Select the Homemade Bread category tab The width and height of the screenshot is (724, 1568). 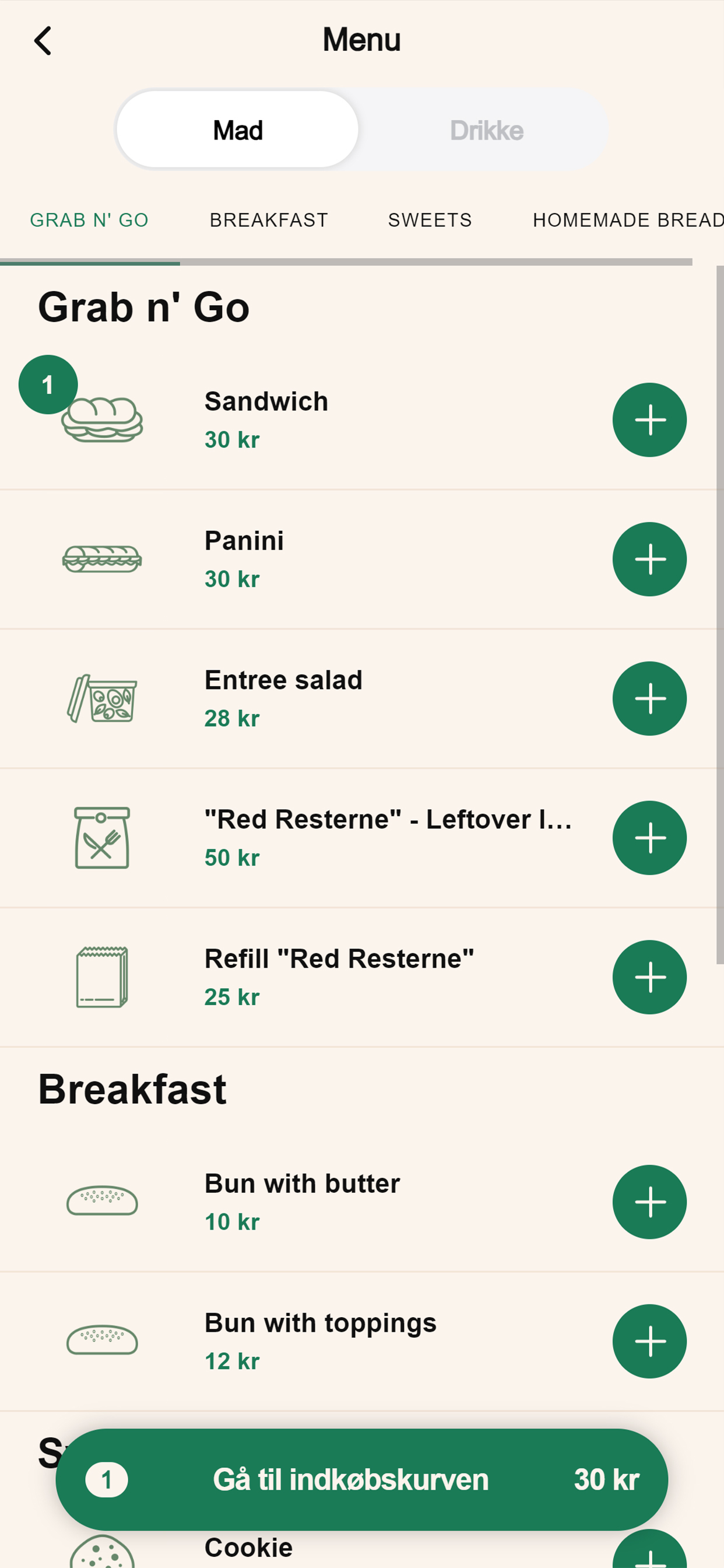click(628, 220)
